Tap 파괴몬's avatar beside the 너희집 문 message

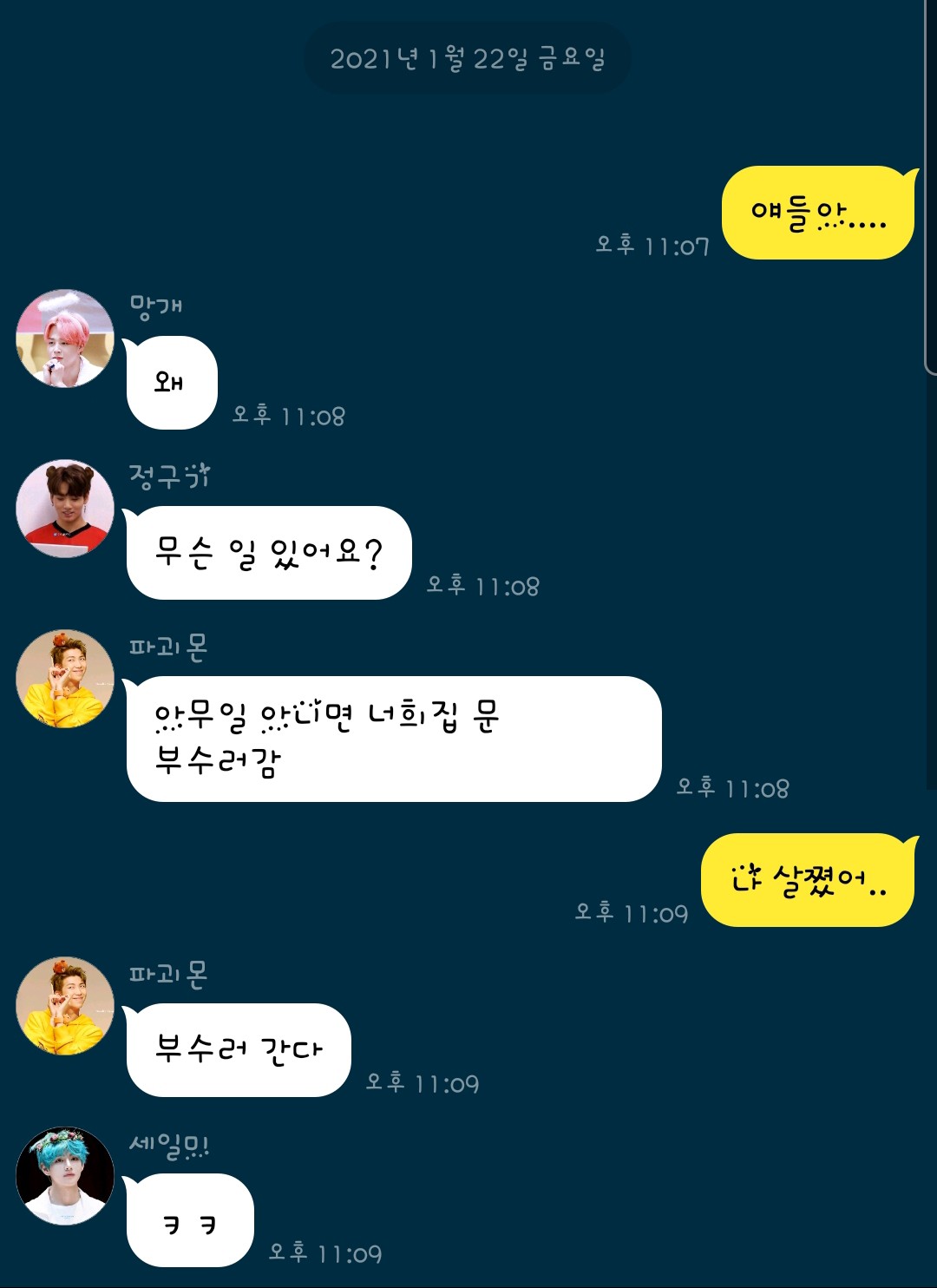(x=65, y=679)
